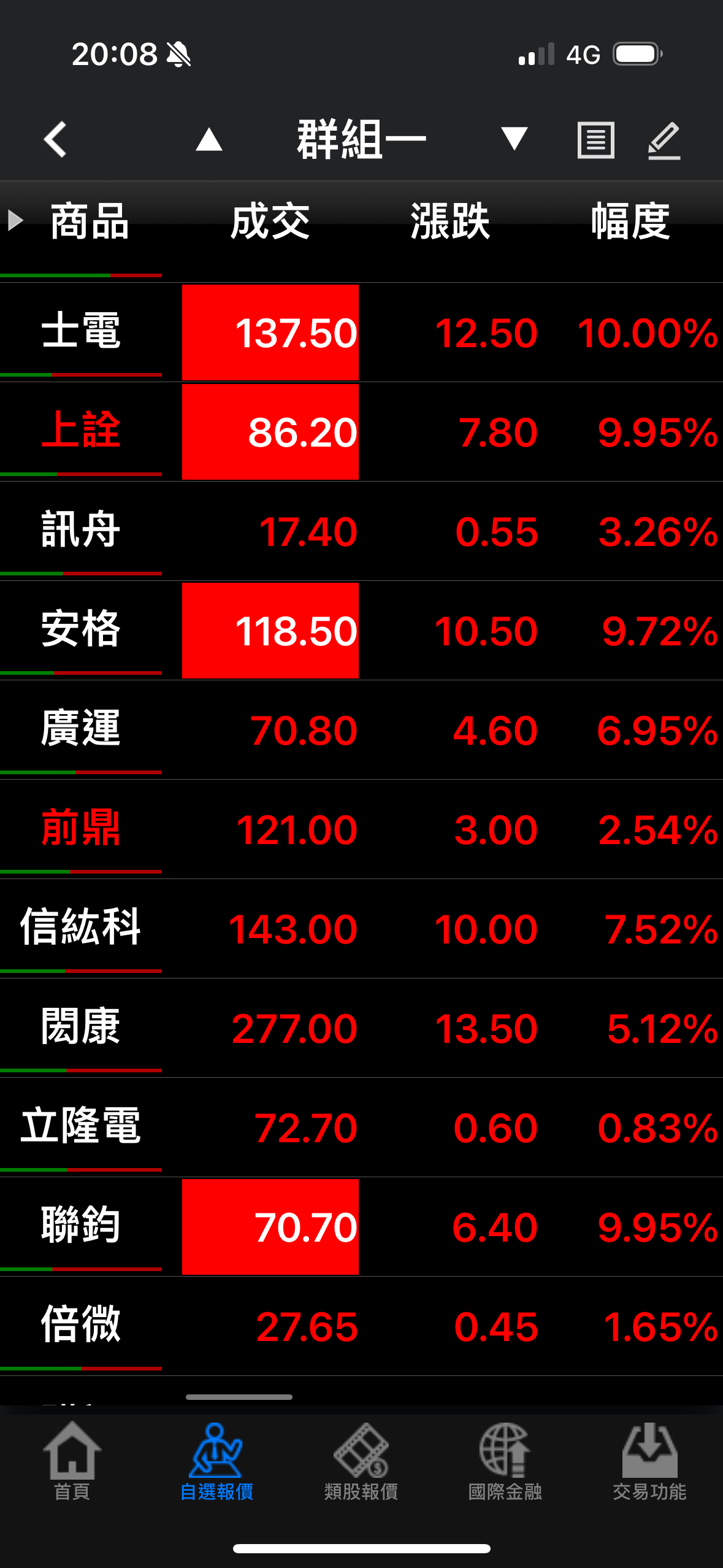Open the 信紘科 quote

(x=361, y=929)
